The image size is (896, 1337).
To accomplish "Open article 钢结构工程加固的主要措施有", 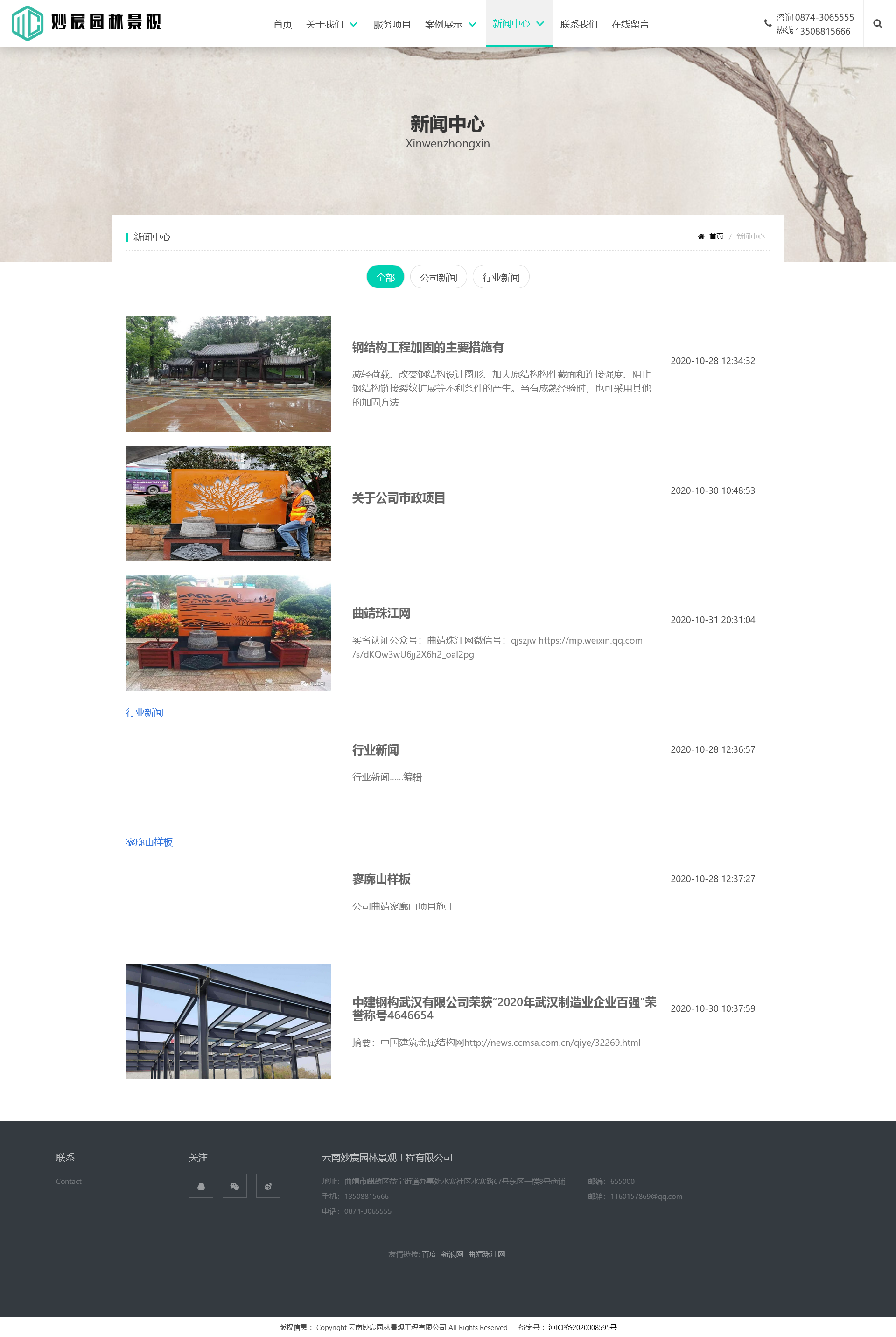I will coord(427,347).
